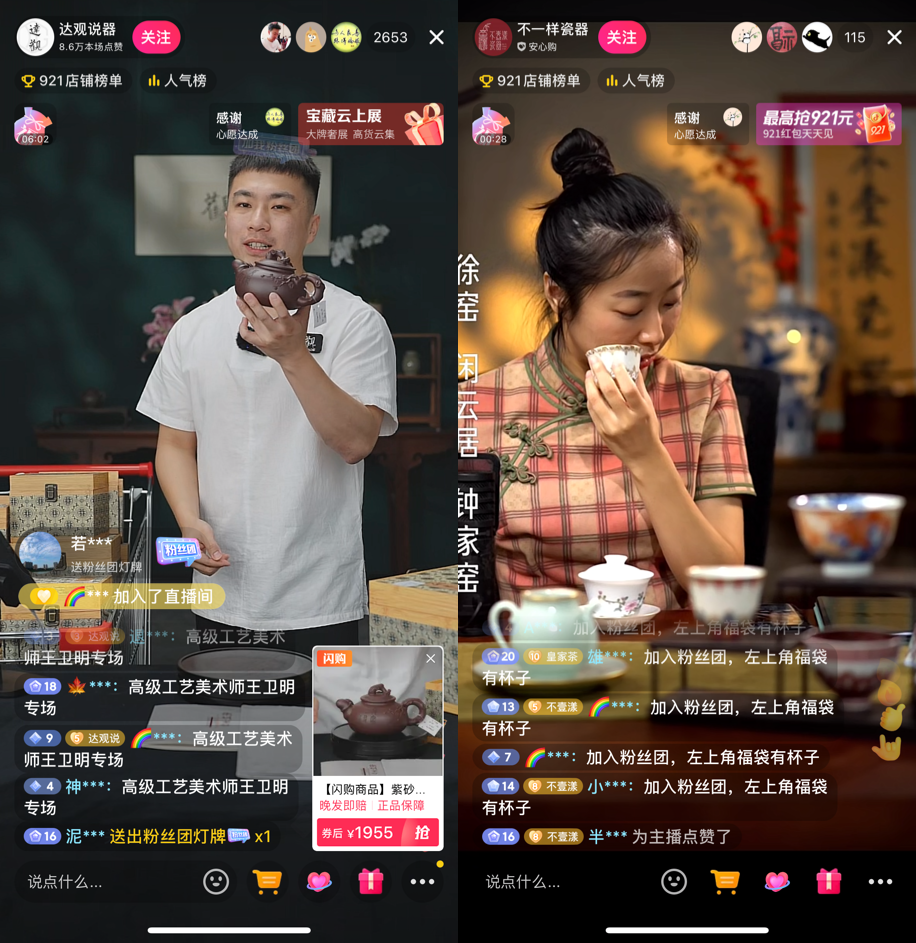Open the shopping cart in 达观说器's stream
The width and height of the screenshot is (916, 943).
point(267,881)
